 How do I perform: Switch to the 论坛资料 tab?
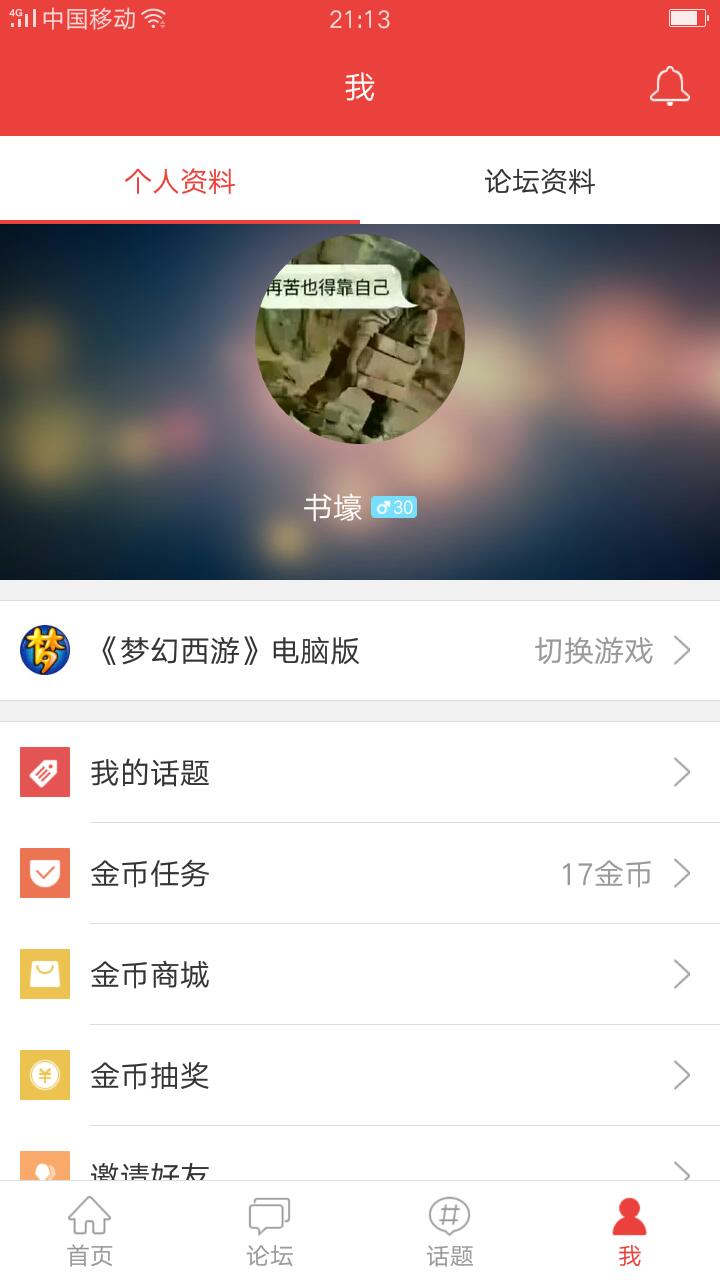pos(540,181)
